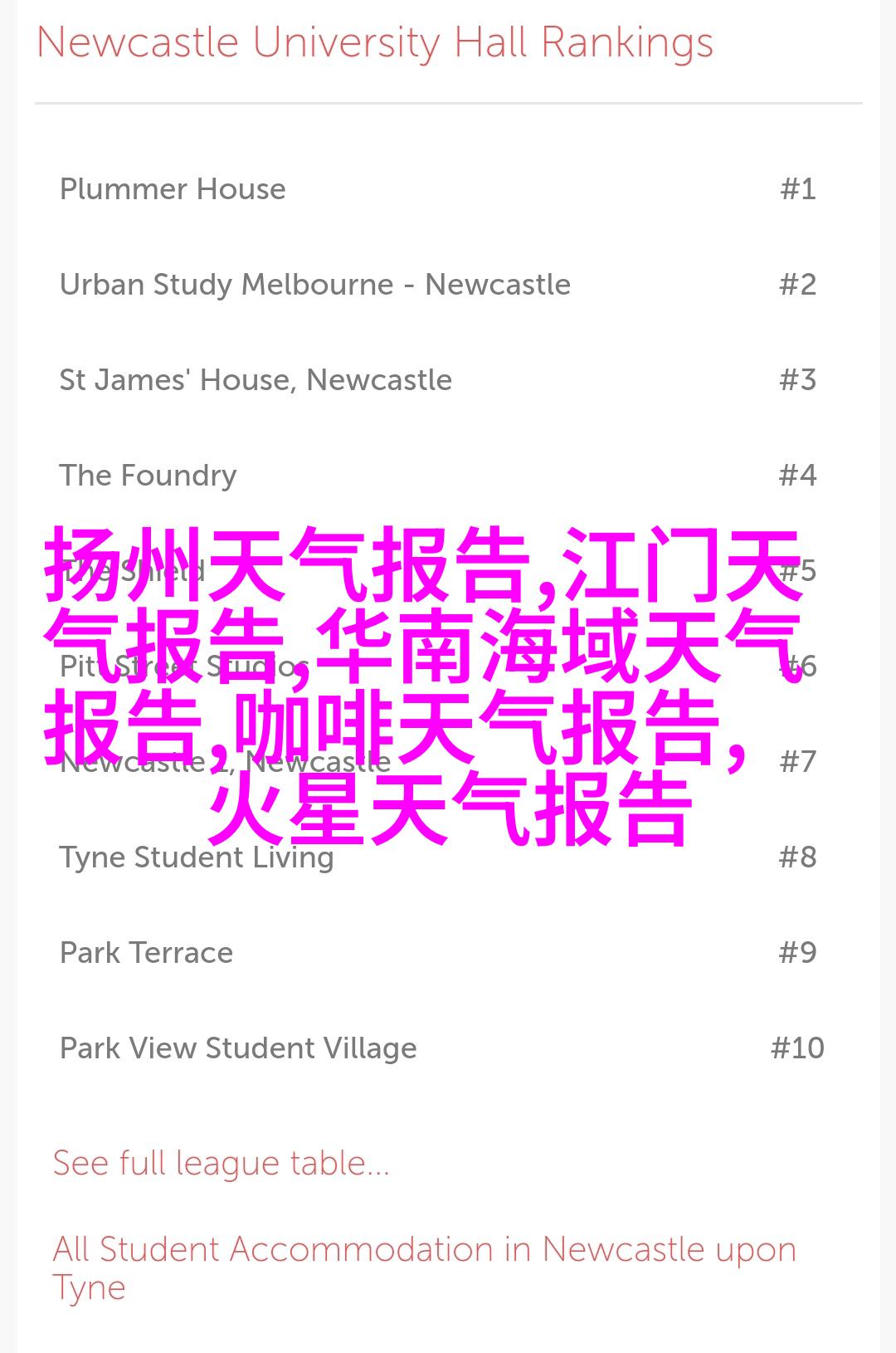Open Plummer House ranked #1
The height and width of the screenshot is (1353, 896).
(x=173, y=189)
